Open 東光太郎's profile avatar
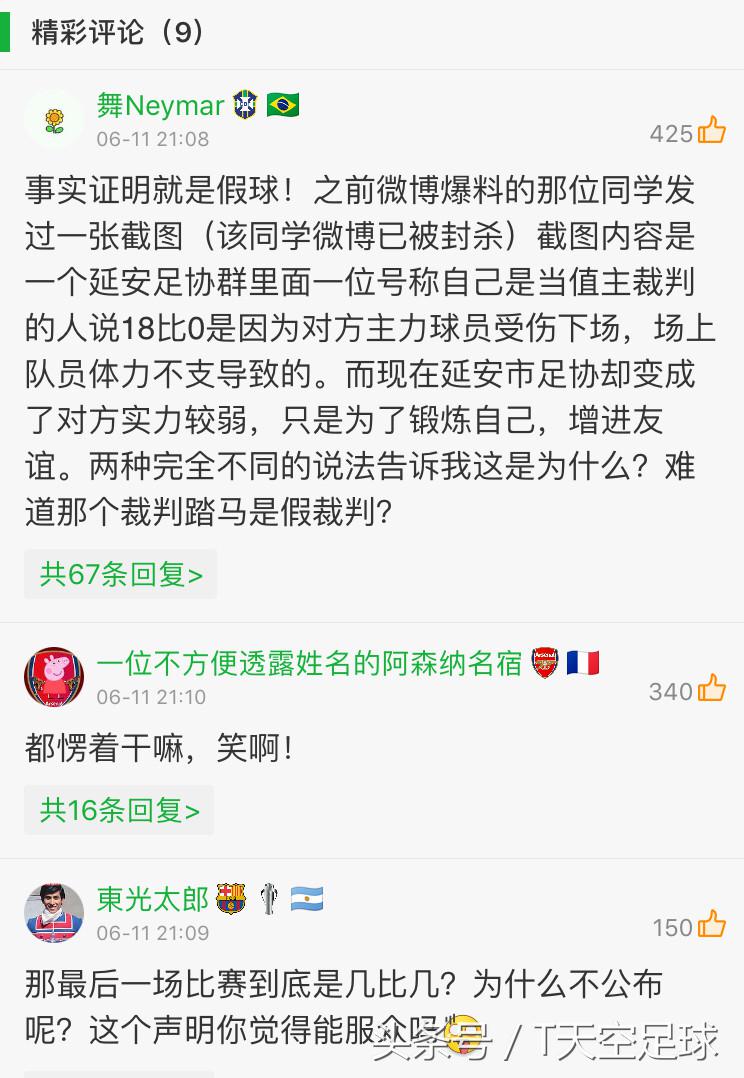The height and width of the screenshot is (1078, 744). (x=54, y=912)
